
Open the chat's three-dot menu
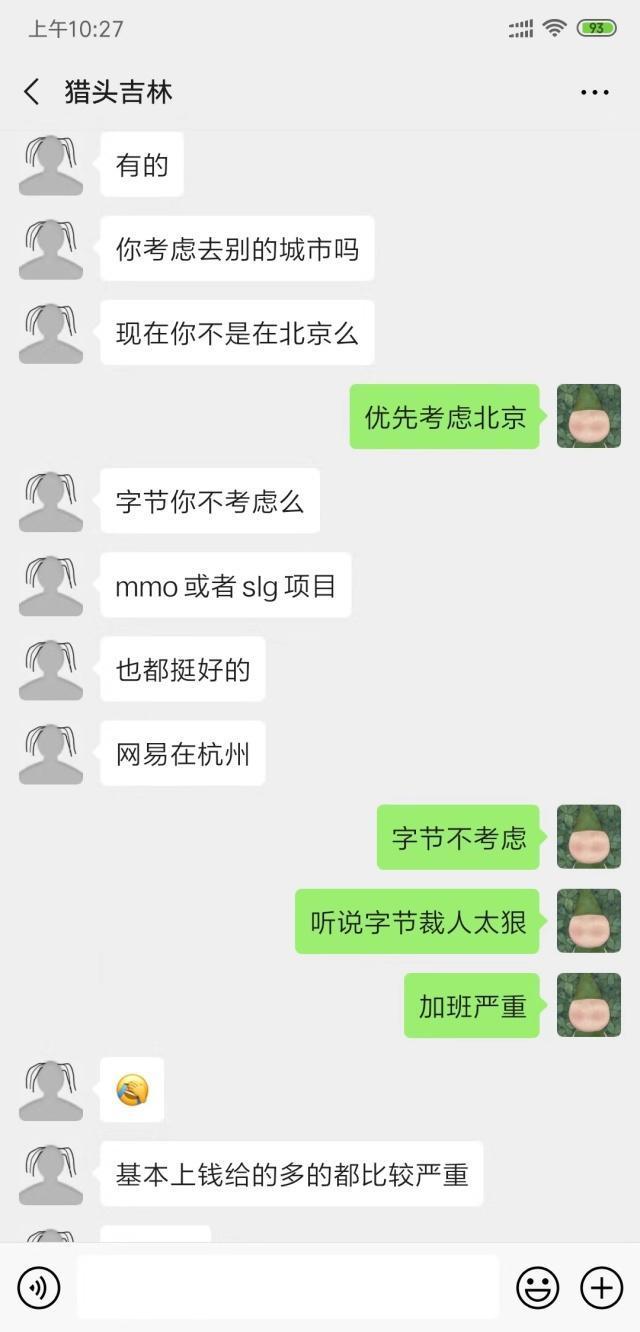click(x=594, y=93)
